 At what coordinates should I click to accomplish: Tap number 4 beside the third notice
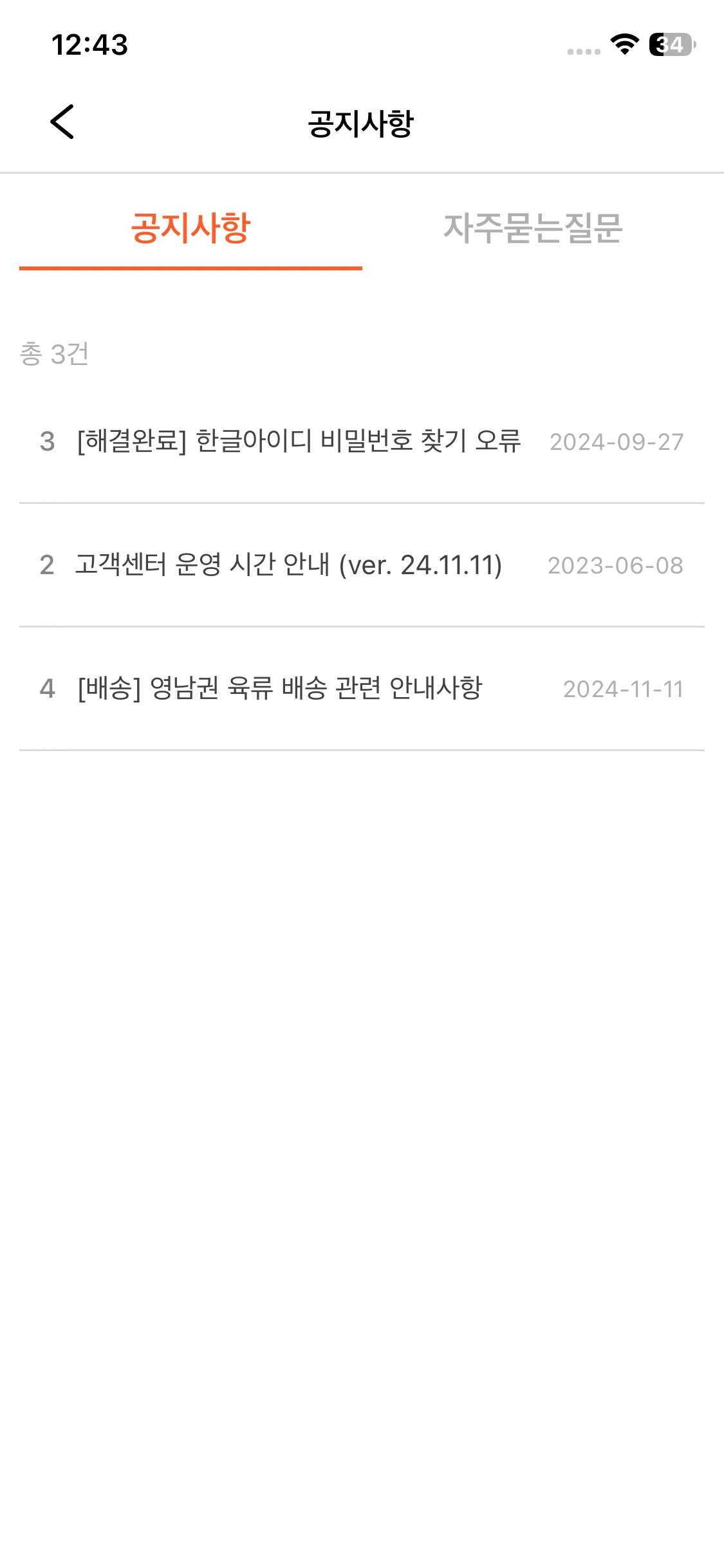tap(46, 689)
